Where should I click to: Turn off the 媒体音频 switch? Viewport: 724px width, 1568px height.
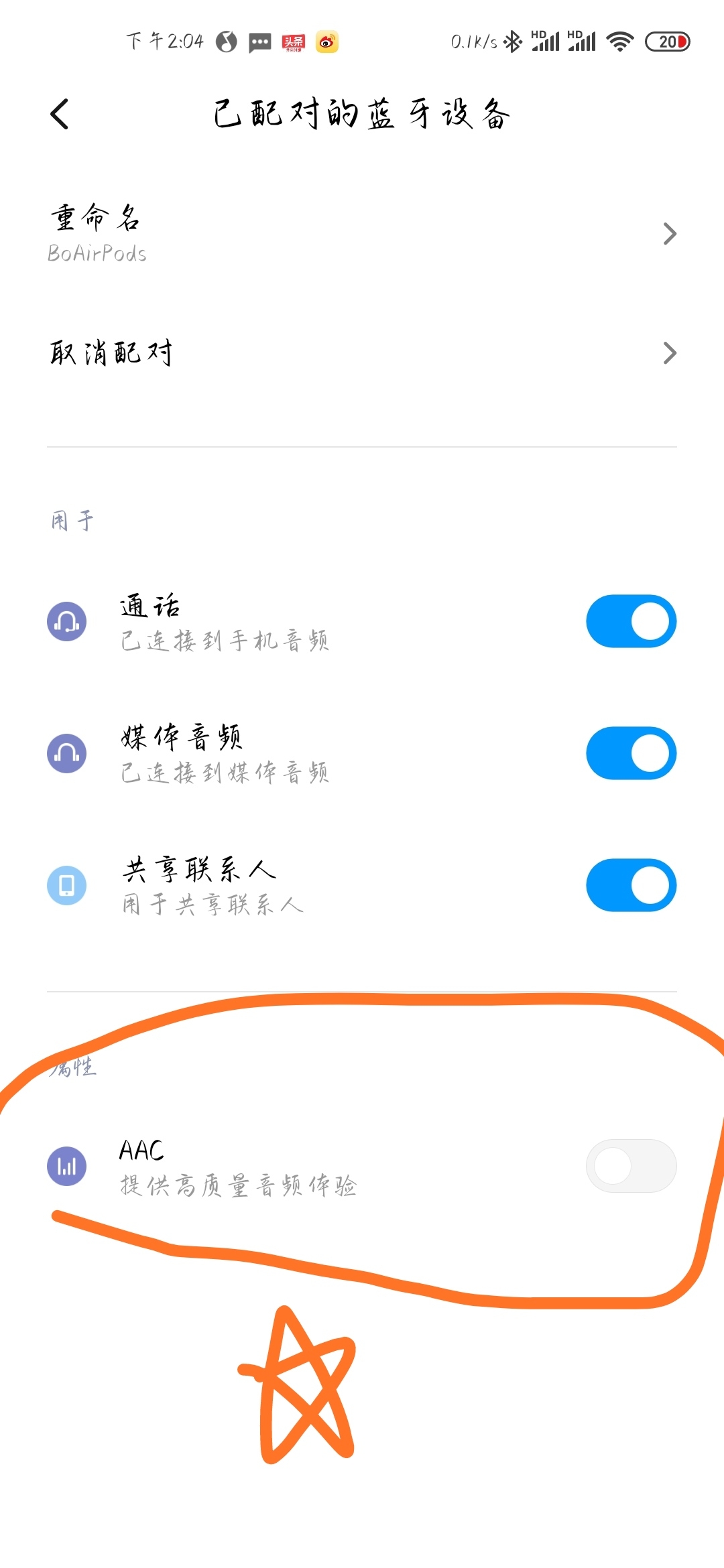point(630,753)
